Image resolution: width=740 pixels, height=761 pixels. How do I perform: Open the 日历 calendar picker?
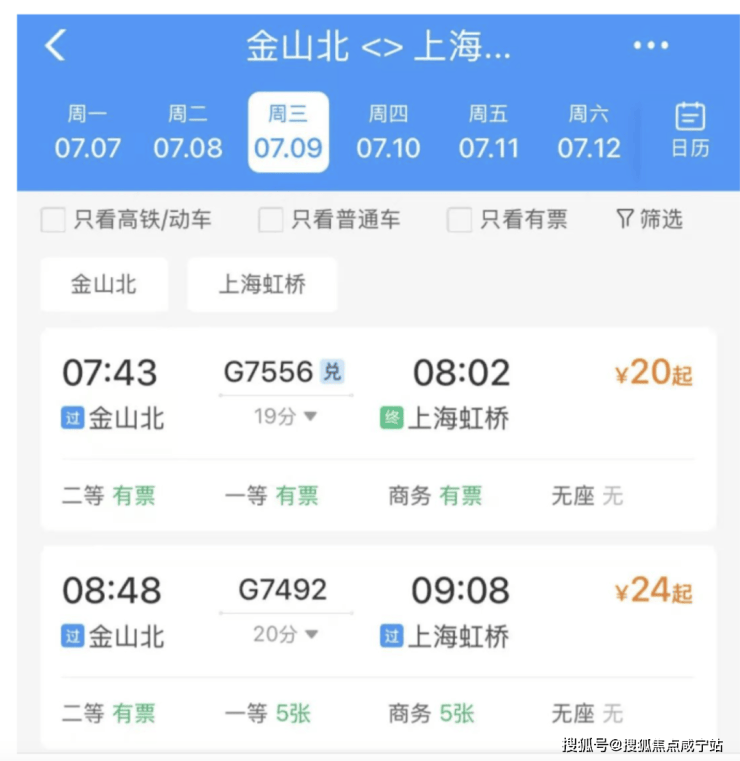click(689, 131)
